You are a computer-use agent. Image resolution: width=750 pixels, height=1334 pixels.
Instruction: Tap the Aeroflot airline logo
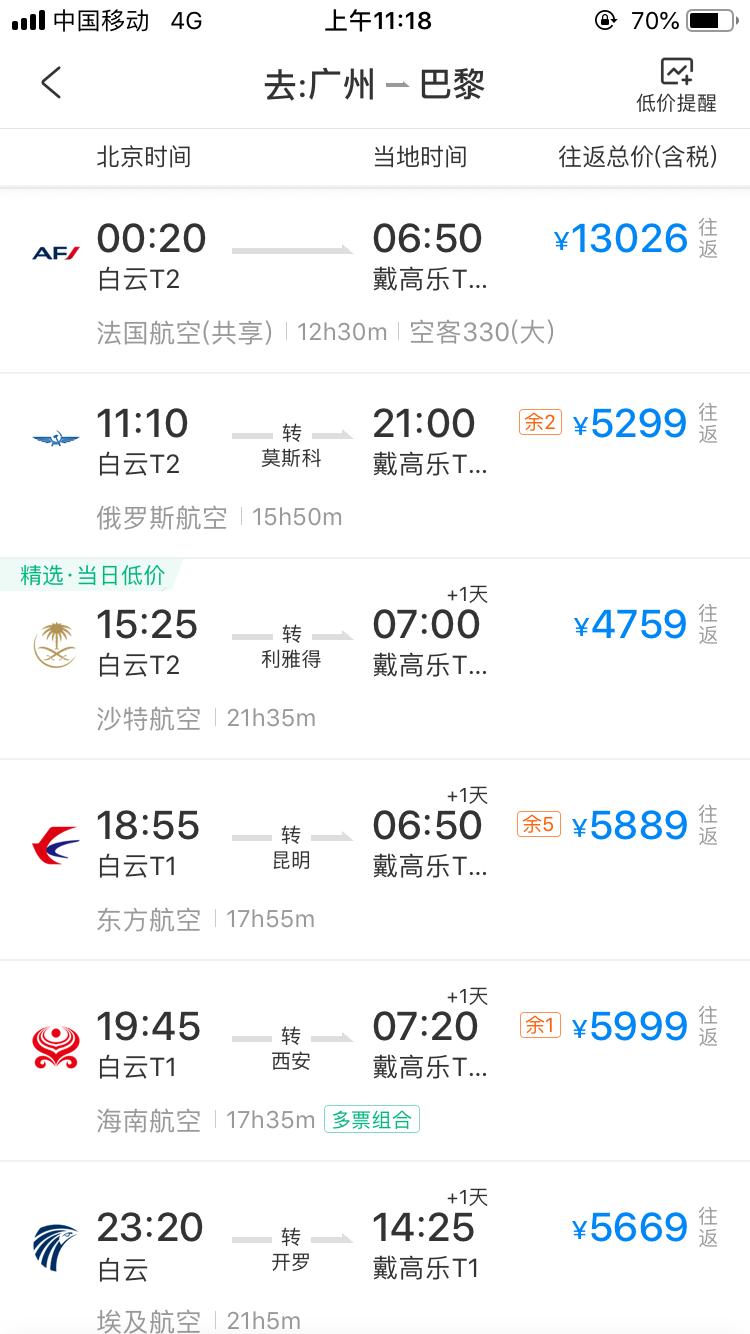[x=55, y=437]
